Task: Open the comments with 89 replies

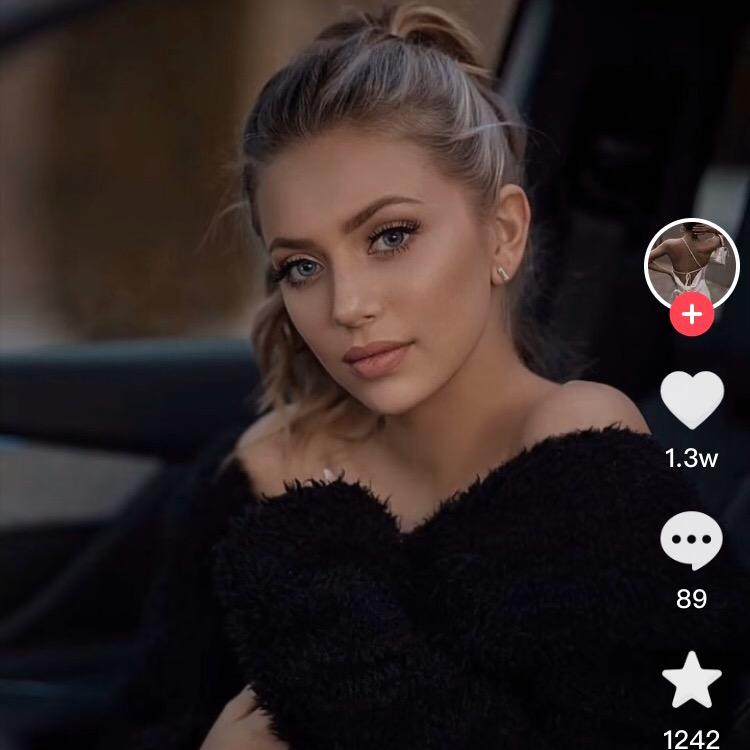Action: point(691,542)
